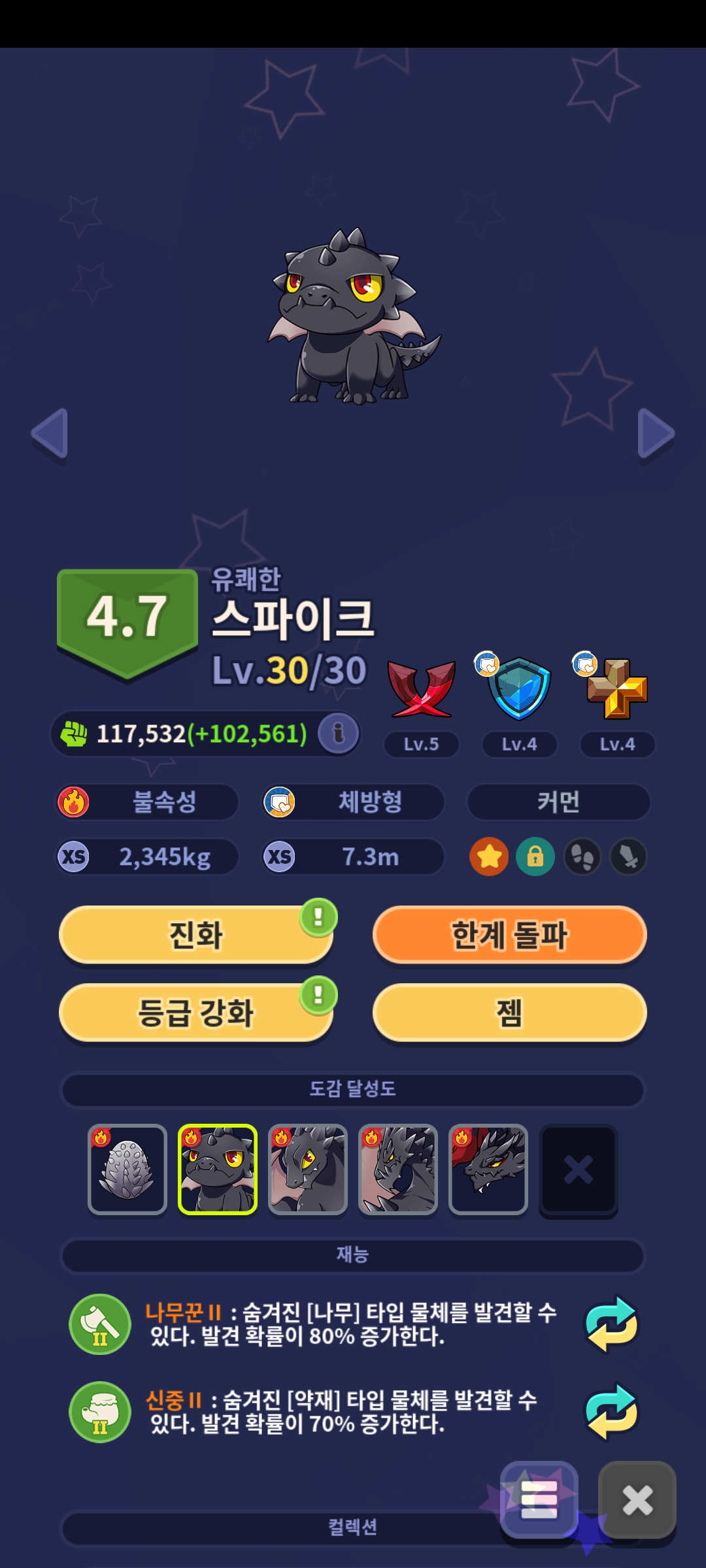Tap the 한계 돌파 button
Viewport: 706px width, 1568px height.
click(510, 935)
